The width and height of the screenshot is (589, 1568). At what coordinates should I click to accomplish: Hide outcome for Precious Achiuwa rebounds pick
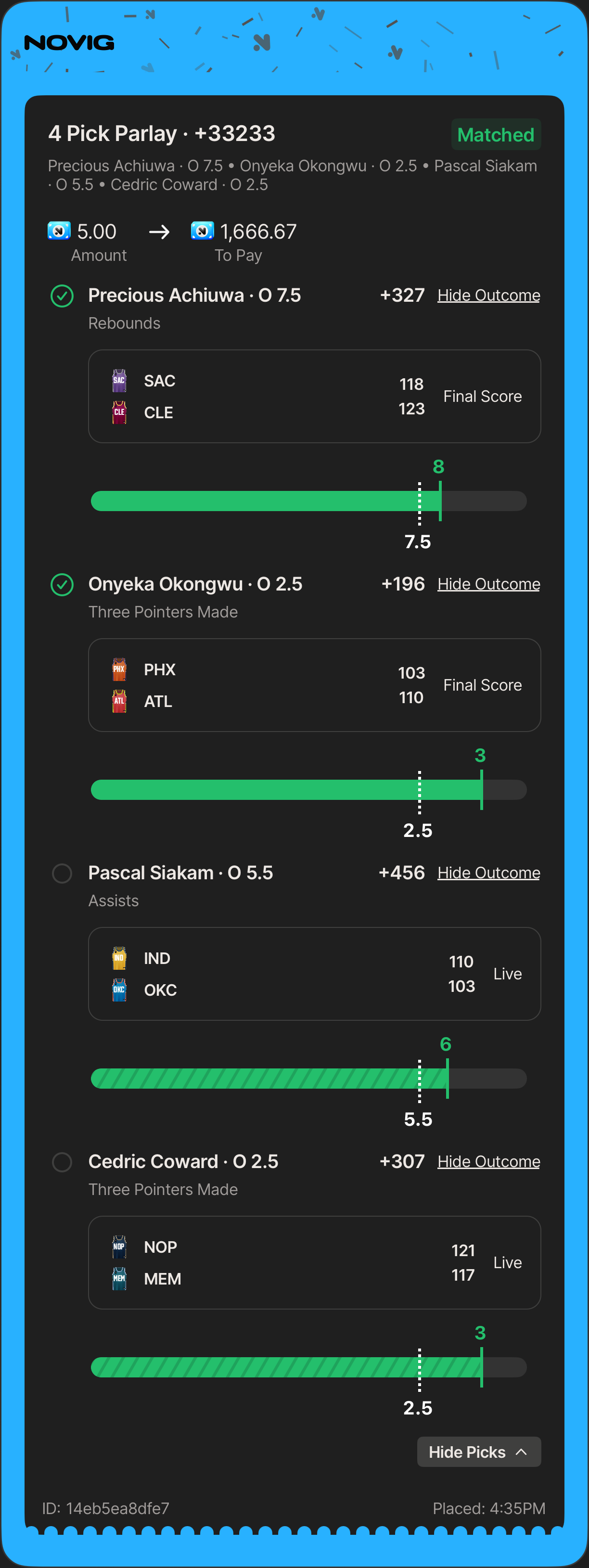(488, 295)
